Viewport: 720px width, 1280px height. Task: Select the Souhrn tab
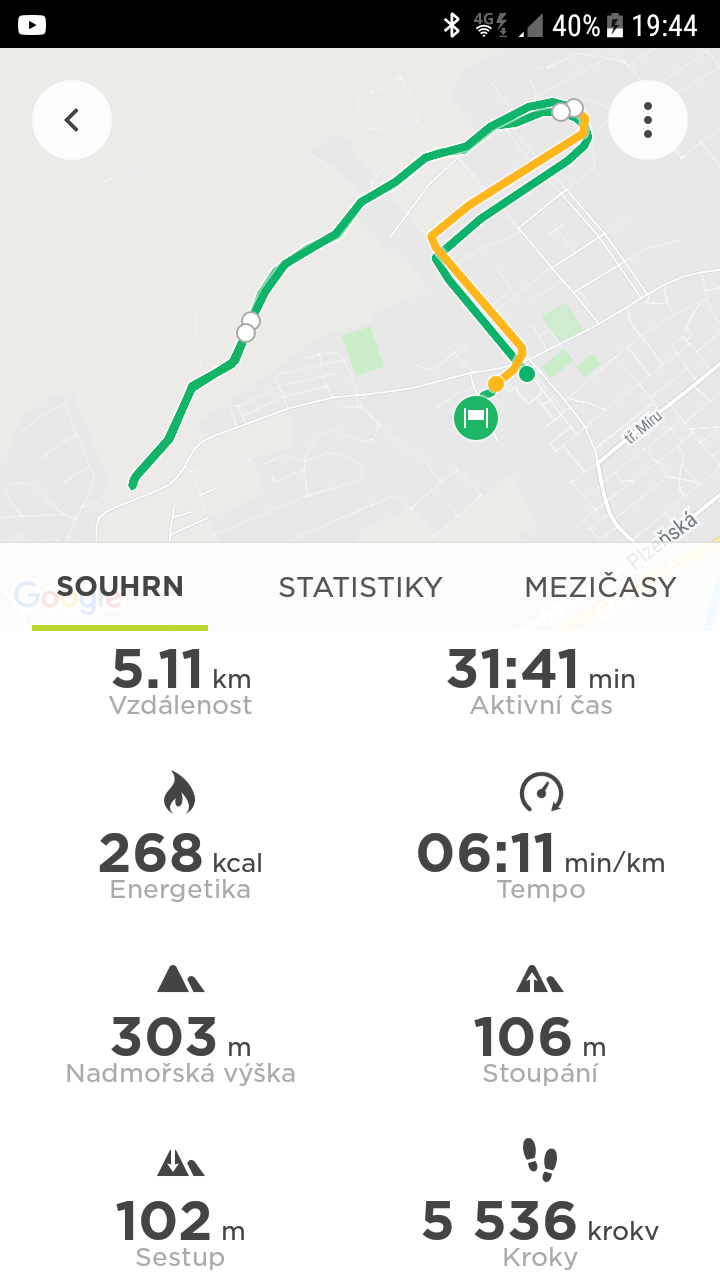point(120,587)
